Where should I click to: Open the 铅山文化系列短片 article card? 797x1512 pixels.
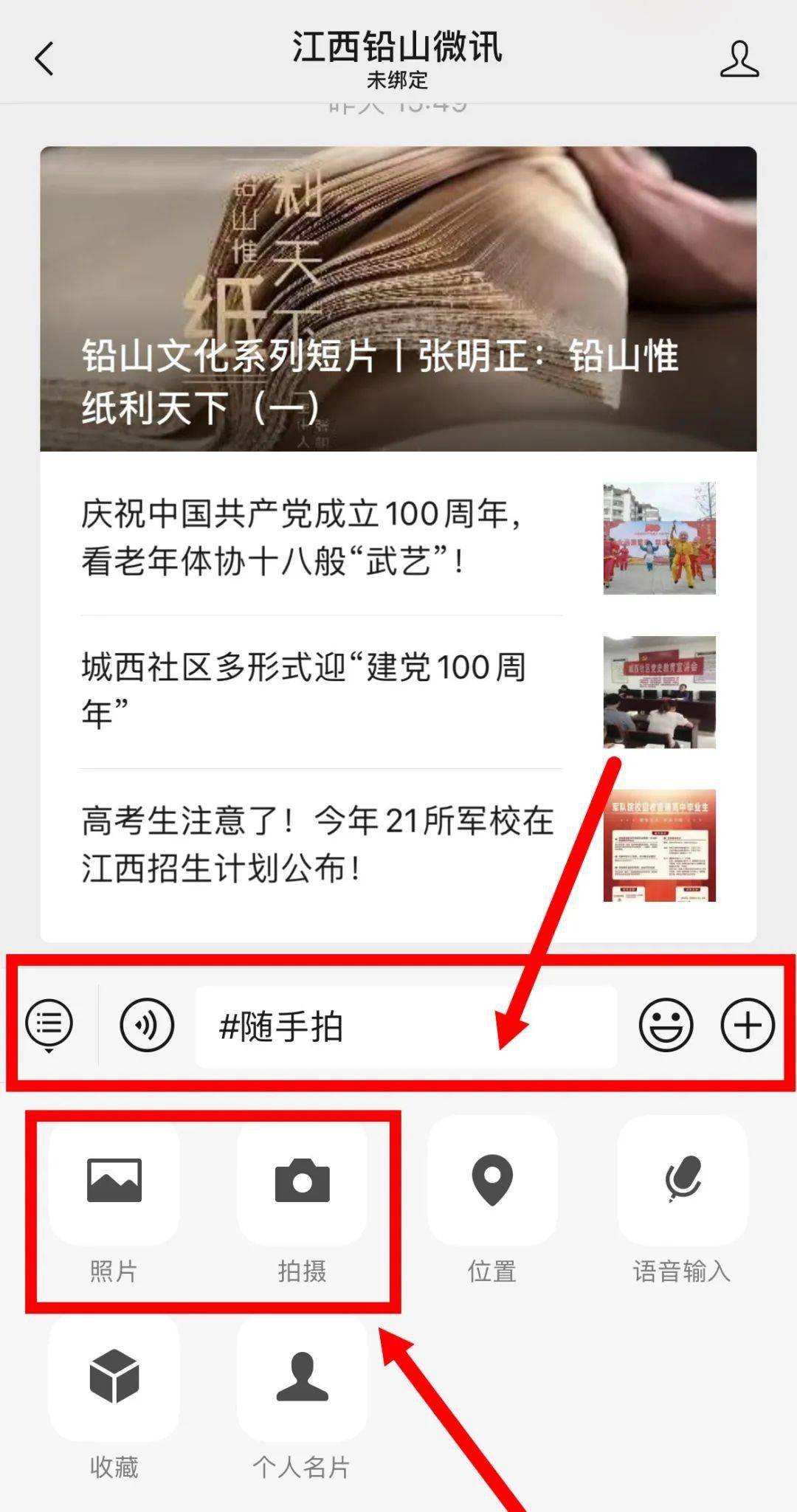coord(398,299)
